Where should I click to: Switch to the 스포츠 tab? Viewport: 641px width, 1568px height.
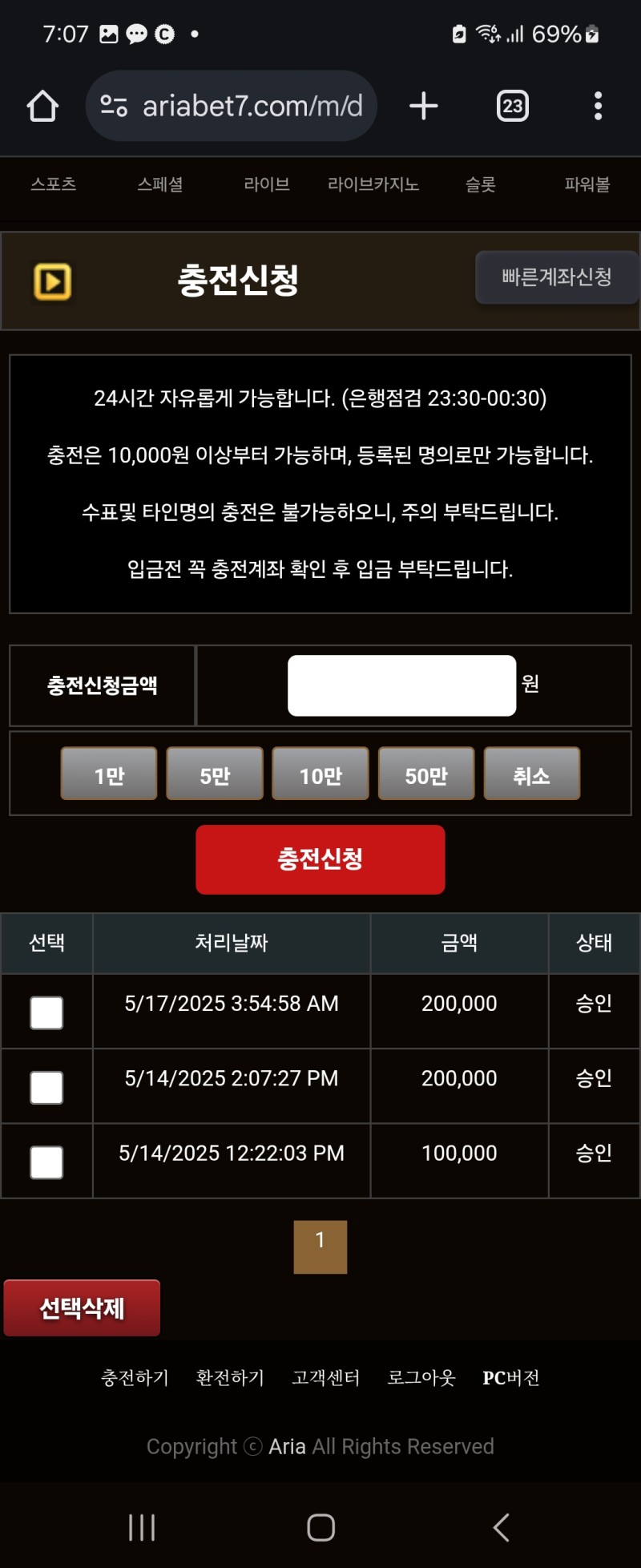click(53, 184)
